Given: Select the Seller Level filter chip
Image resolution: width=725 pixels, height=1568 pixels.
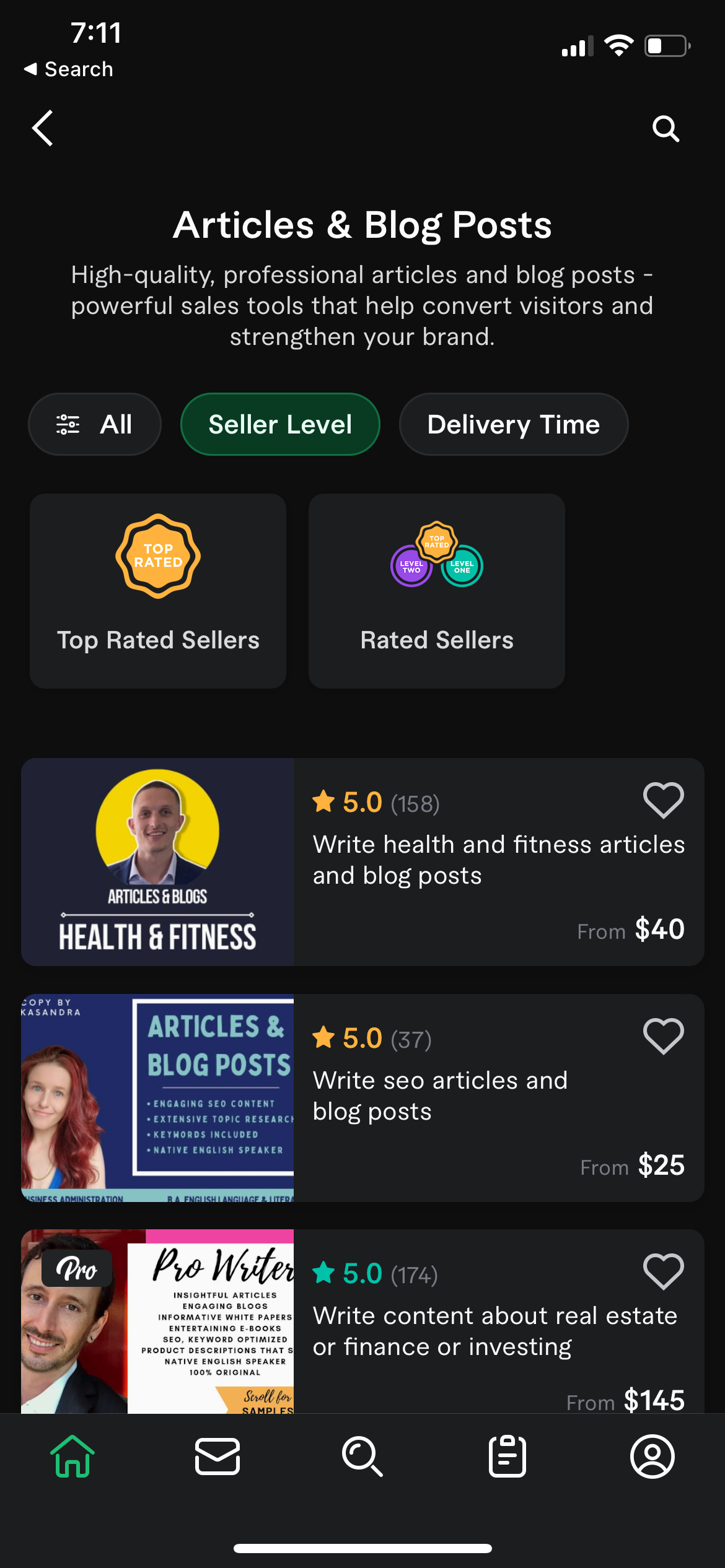Looking at the screenshot, I should 280,424.
